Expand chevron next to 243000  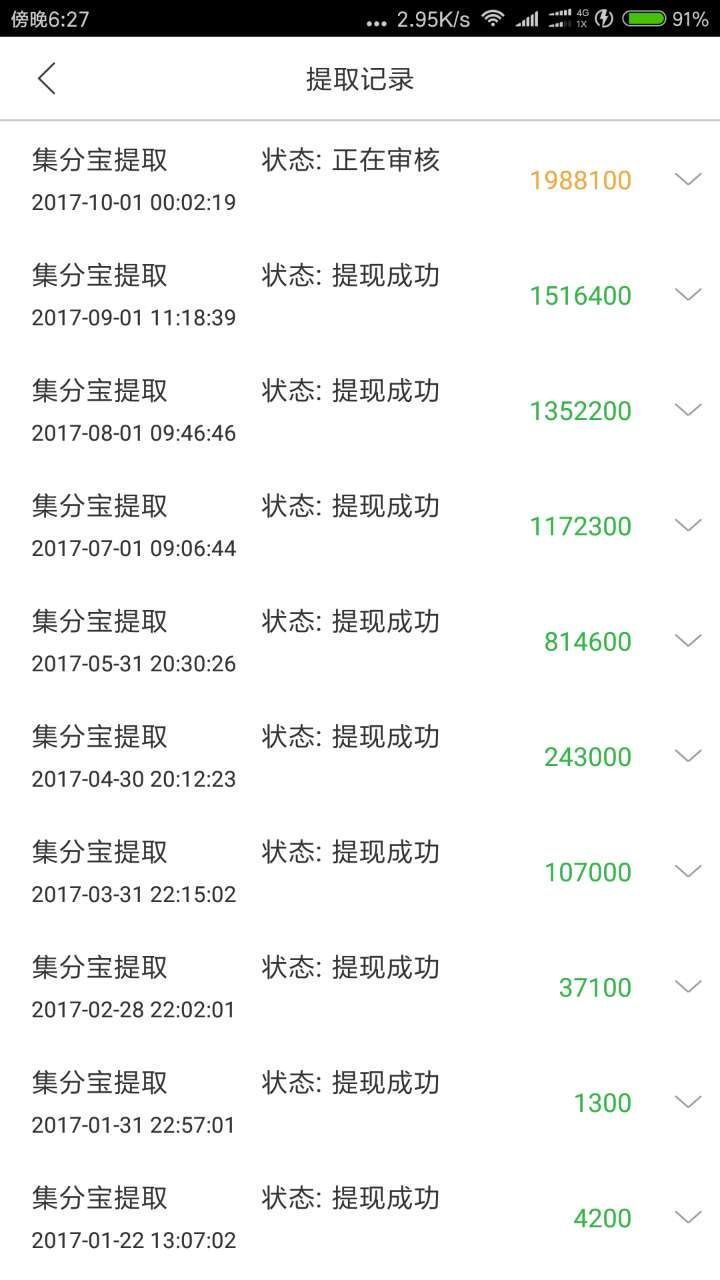pos(688,756)
